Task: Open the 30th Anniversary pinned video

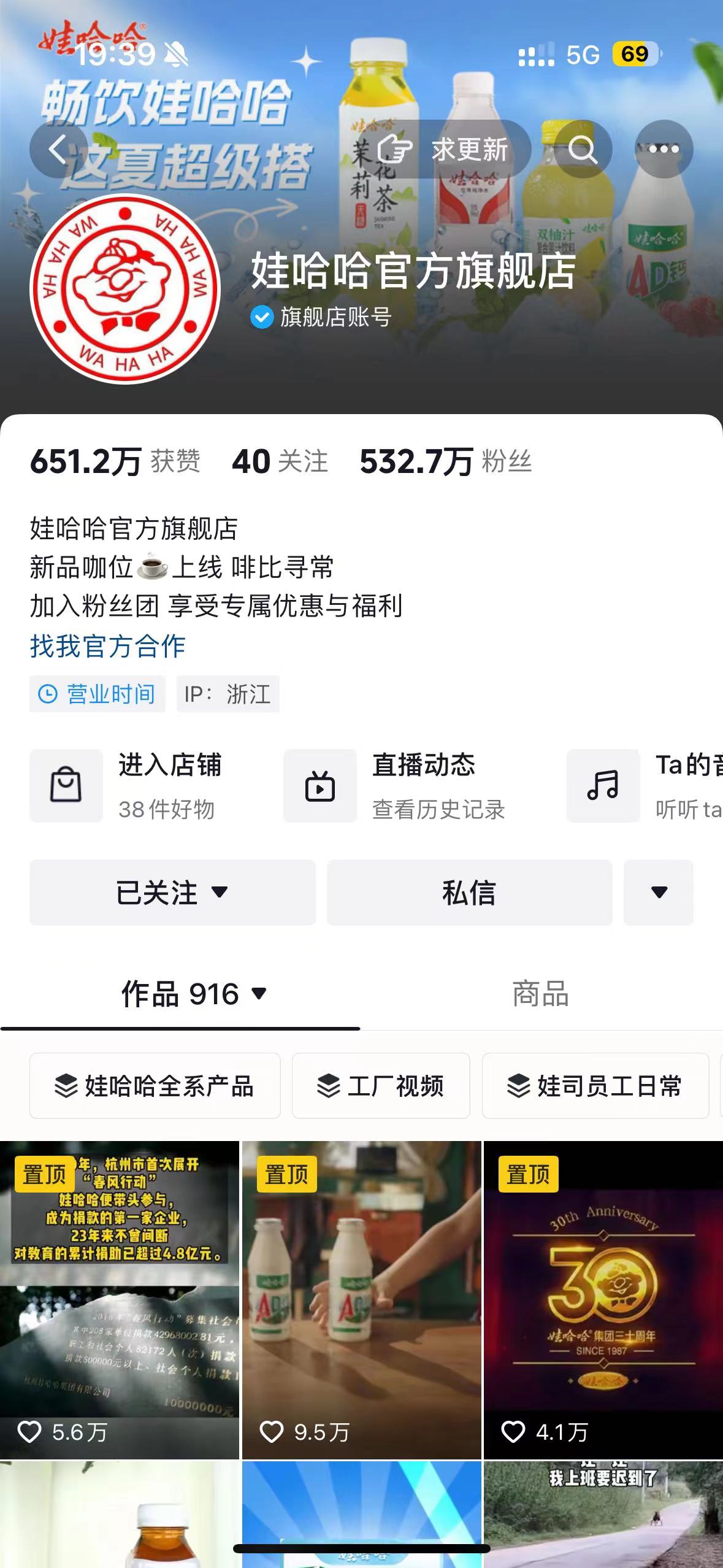Action: [x=603, y=1301]
